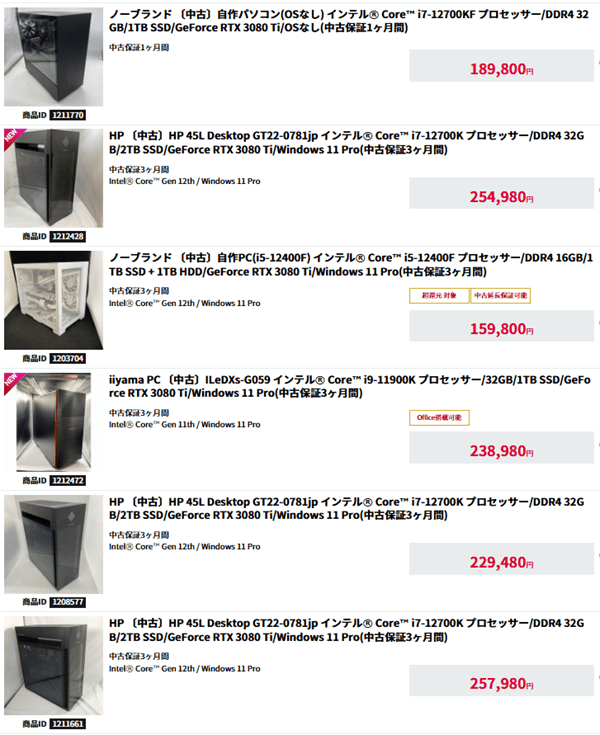Tap the product image for 商品ID 1211770

tap(53, 58)
